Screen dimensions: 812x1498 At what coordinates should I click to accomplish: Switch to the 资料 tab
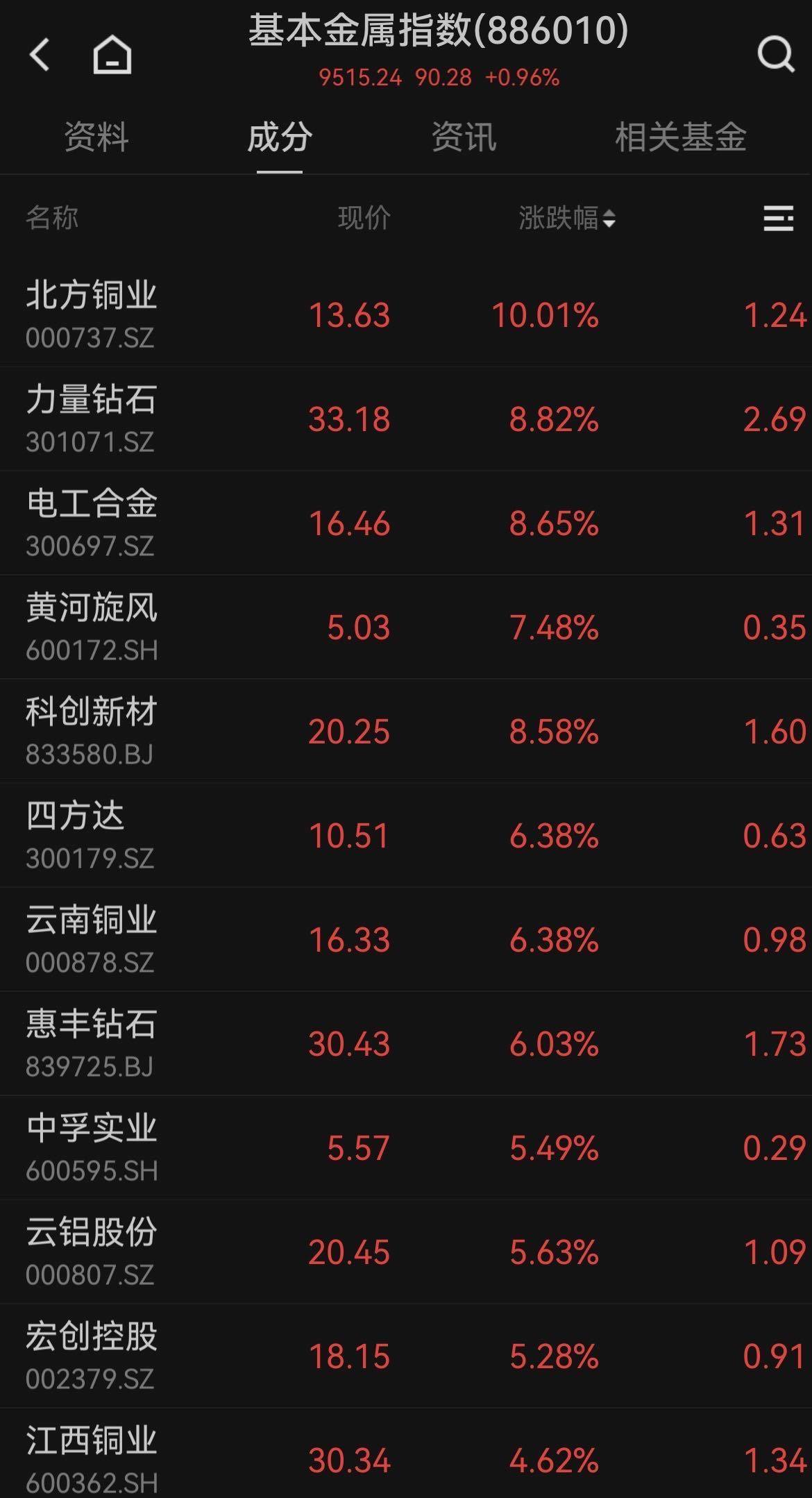pos(96,136)
